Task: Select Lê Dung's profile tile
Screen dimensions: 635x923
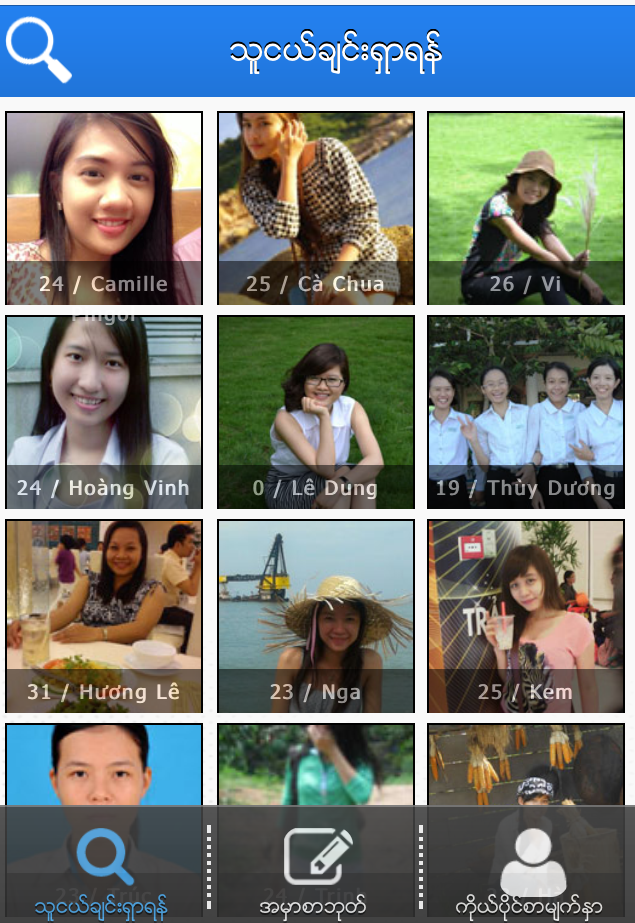Action: (x=316, y=412)
